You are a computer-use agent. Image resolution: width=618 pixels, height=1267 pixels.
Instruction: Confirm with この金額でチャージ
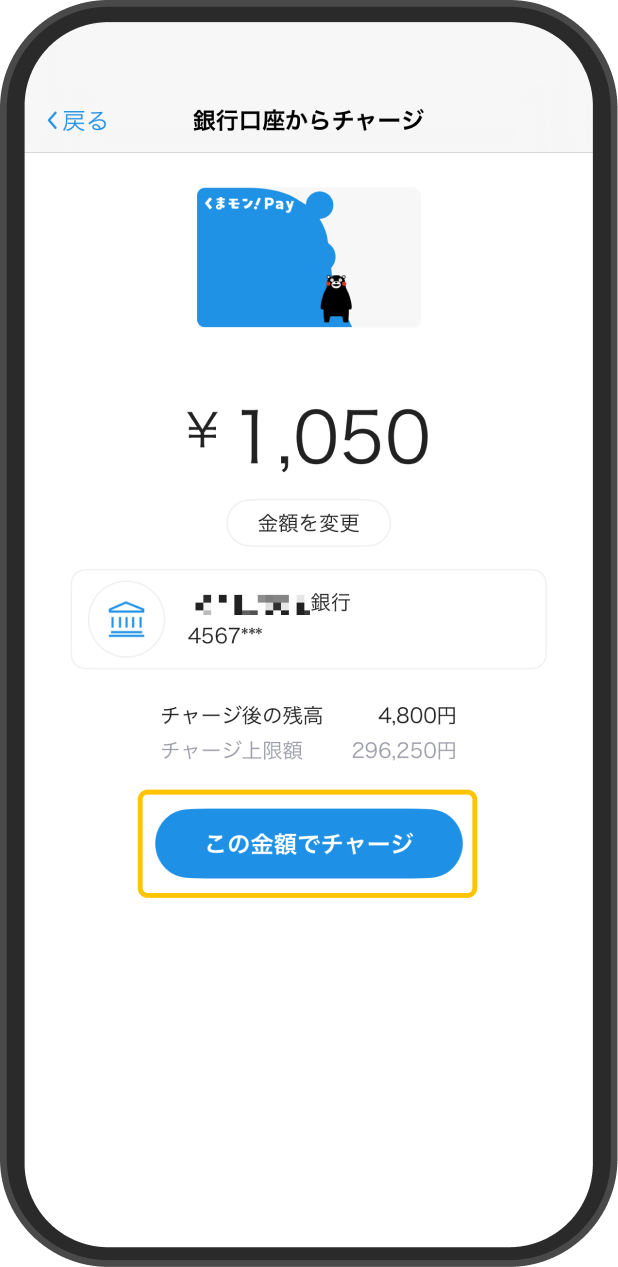(x=309, y=844)
